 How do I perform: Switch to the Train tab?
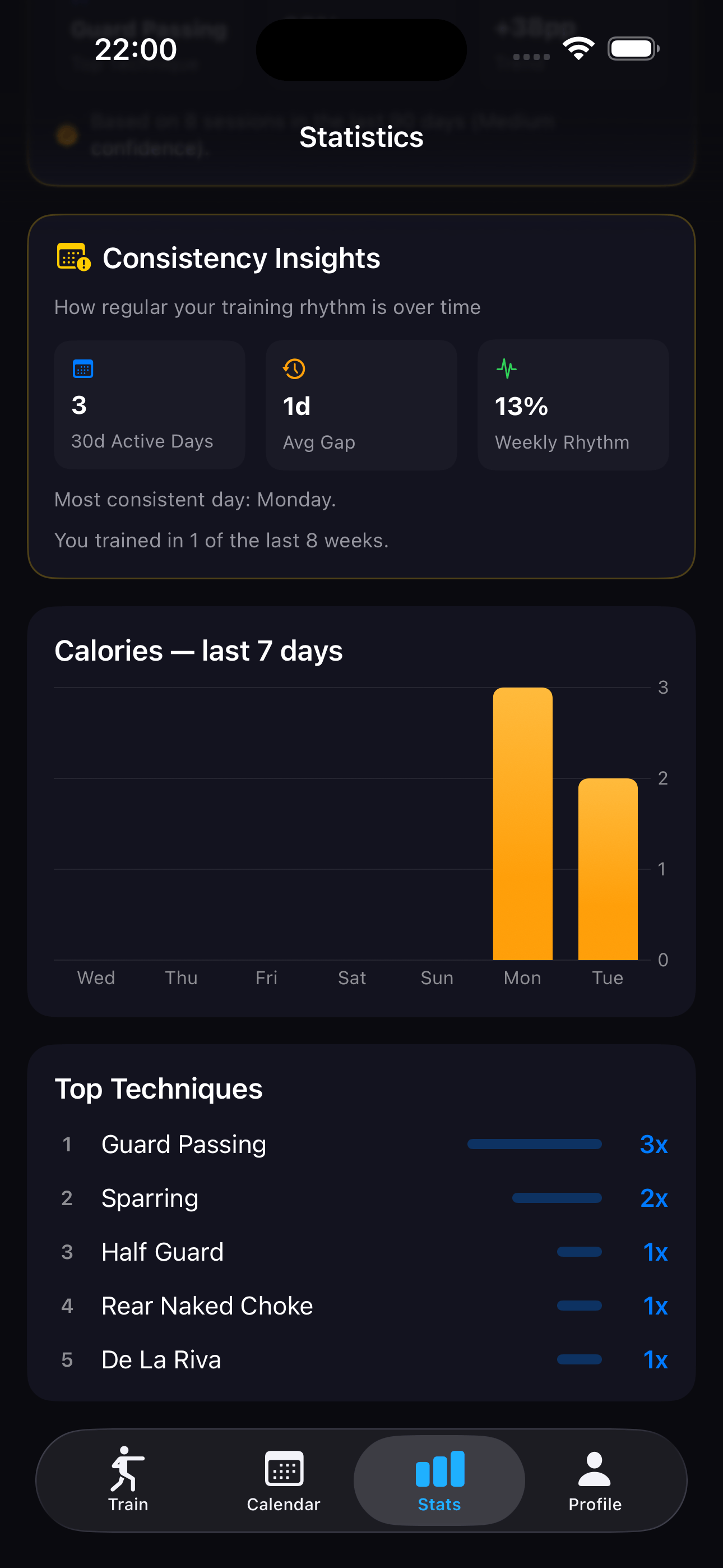tap(128, 1479)
